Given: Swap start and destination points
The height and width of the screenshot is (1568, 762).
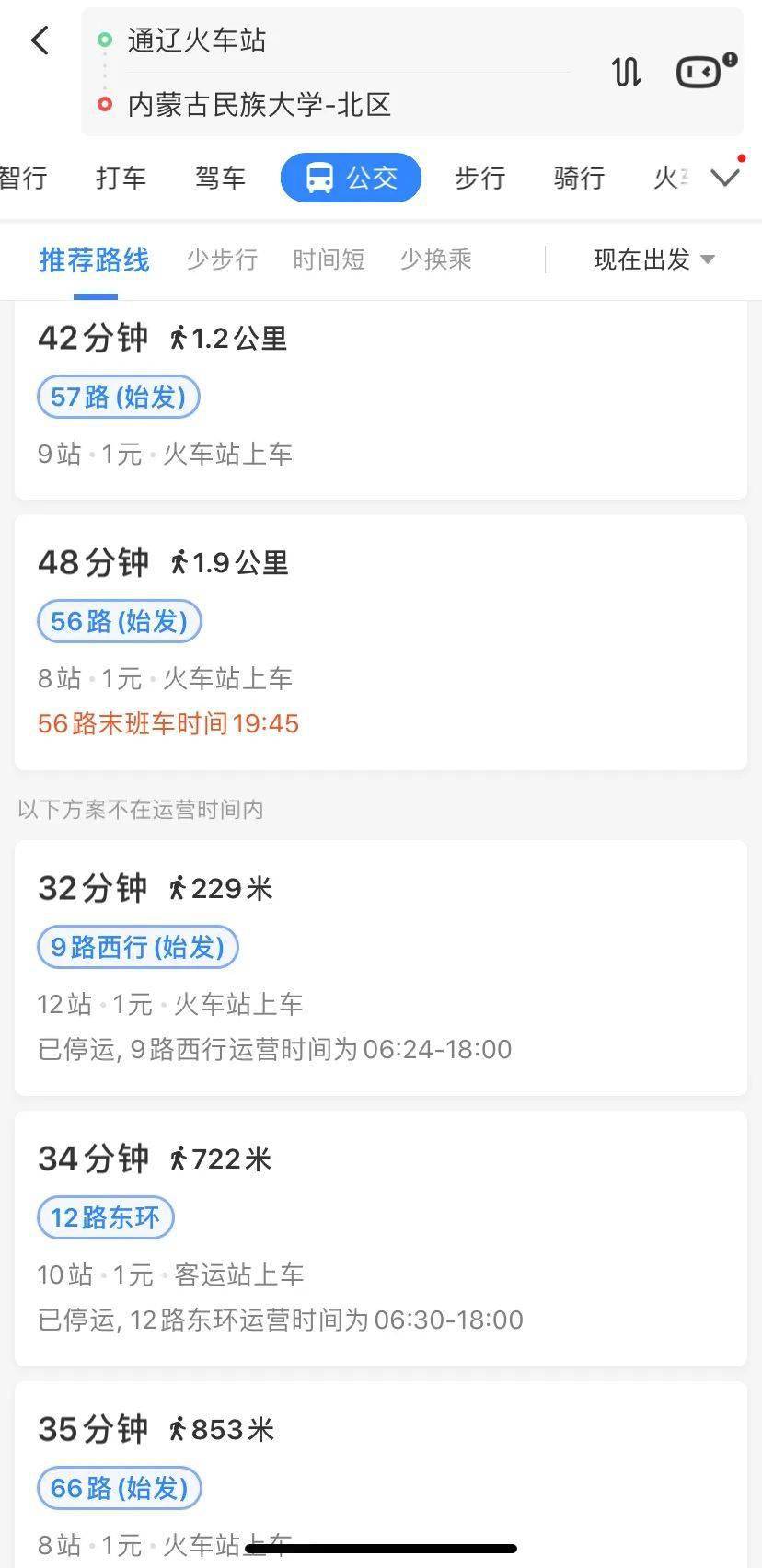Looking at the screenshot, I should [x=627, y=72].
